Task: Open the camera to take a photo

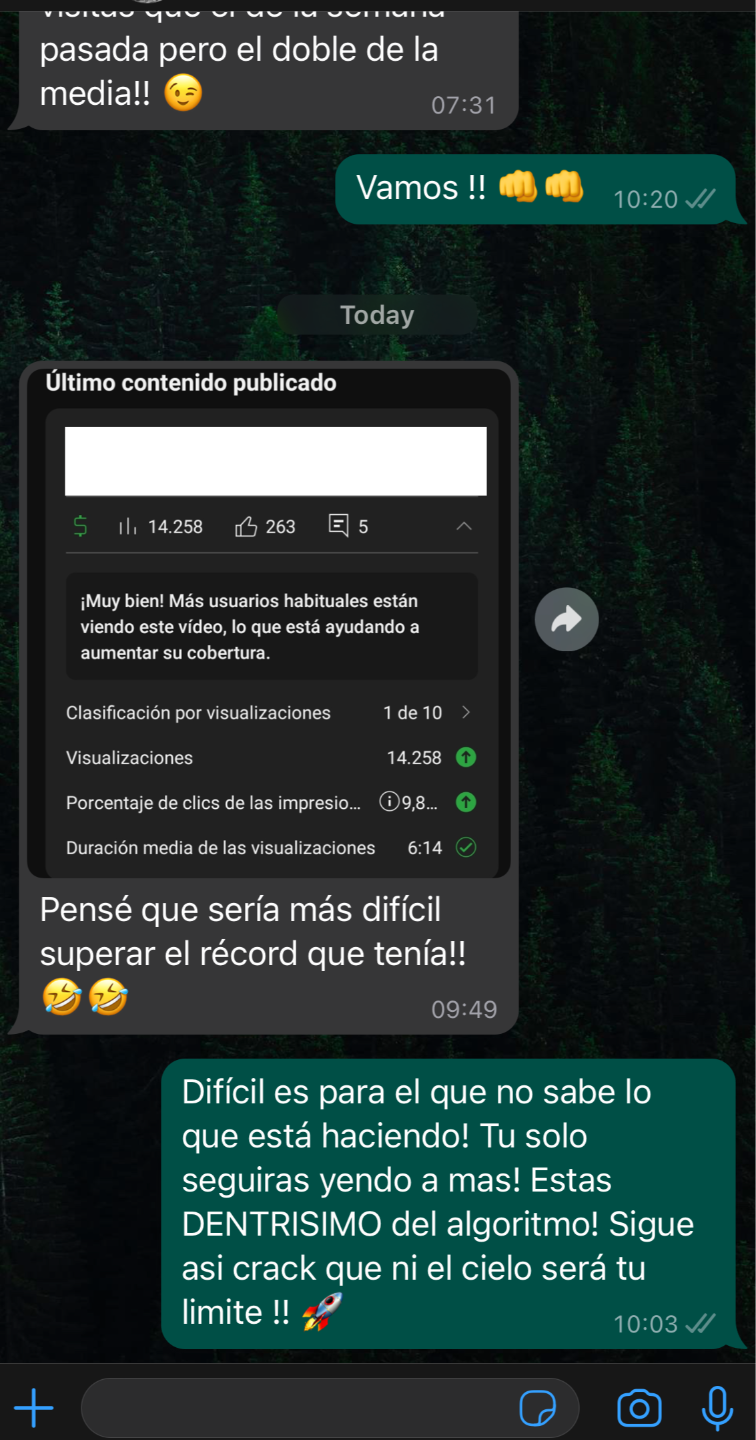Action: coord(639,1409)
